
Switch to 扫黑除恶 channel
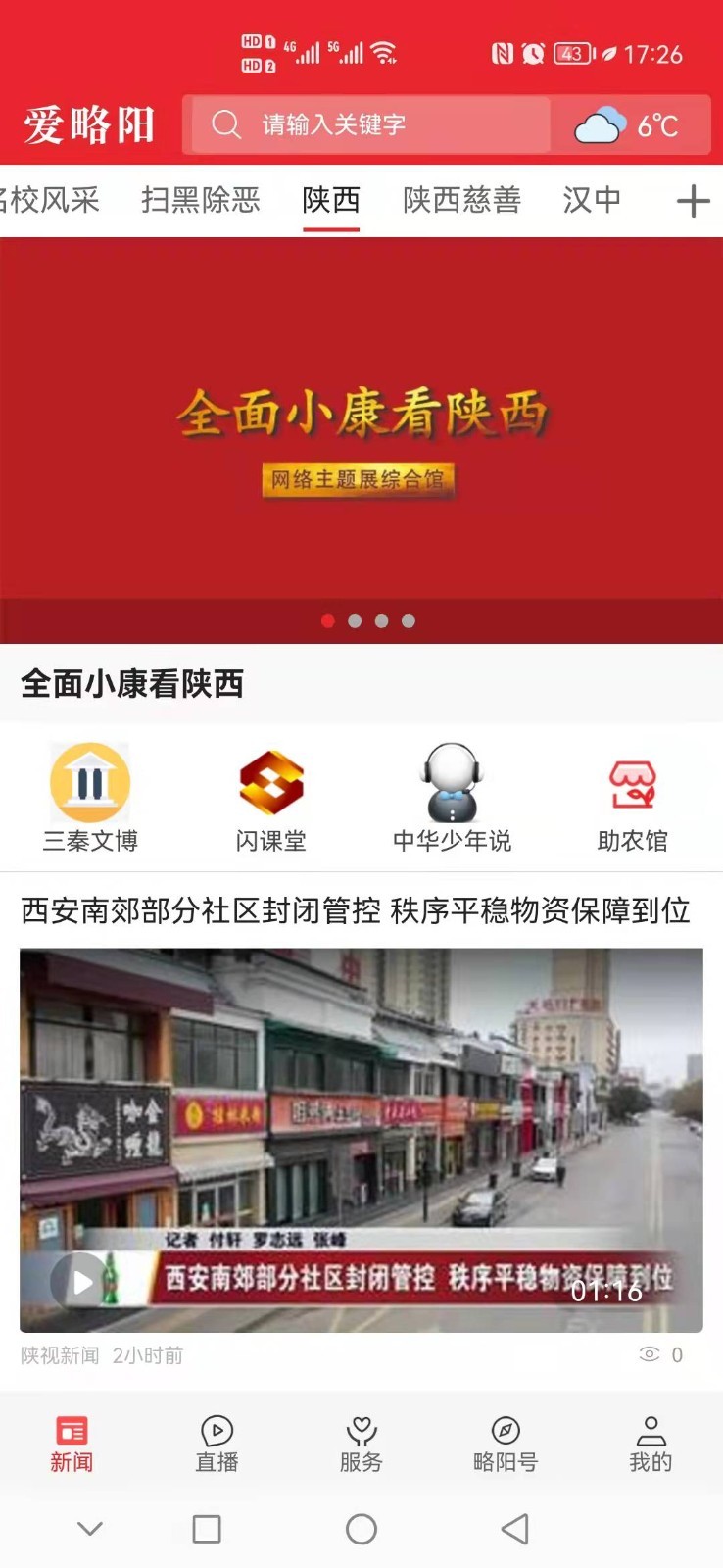point(200,200)
